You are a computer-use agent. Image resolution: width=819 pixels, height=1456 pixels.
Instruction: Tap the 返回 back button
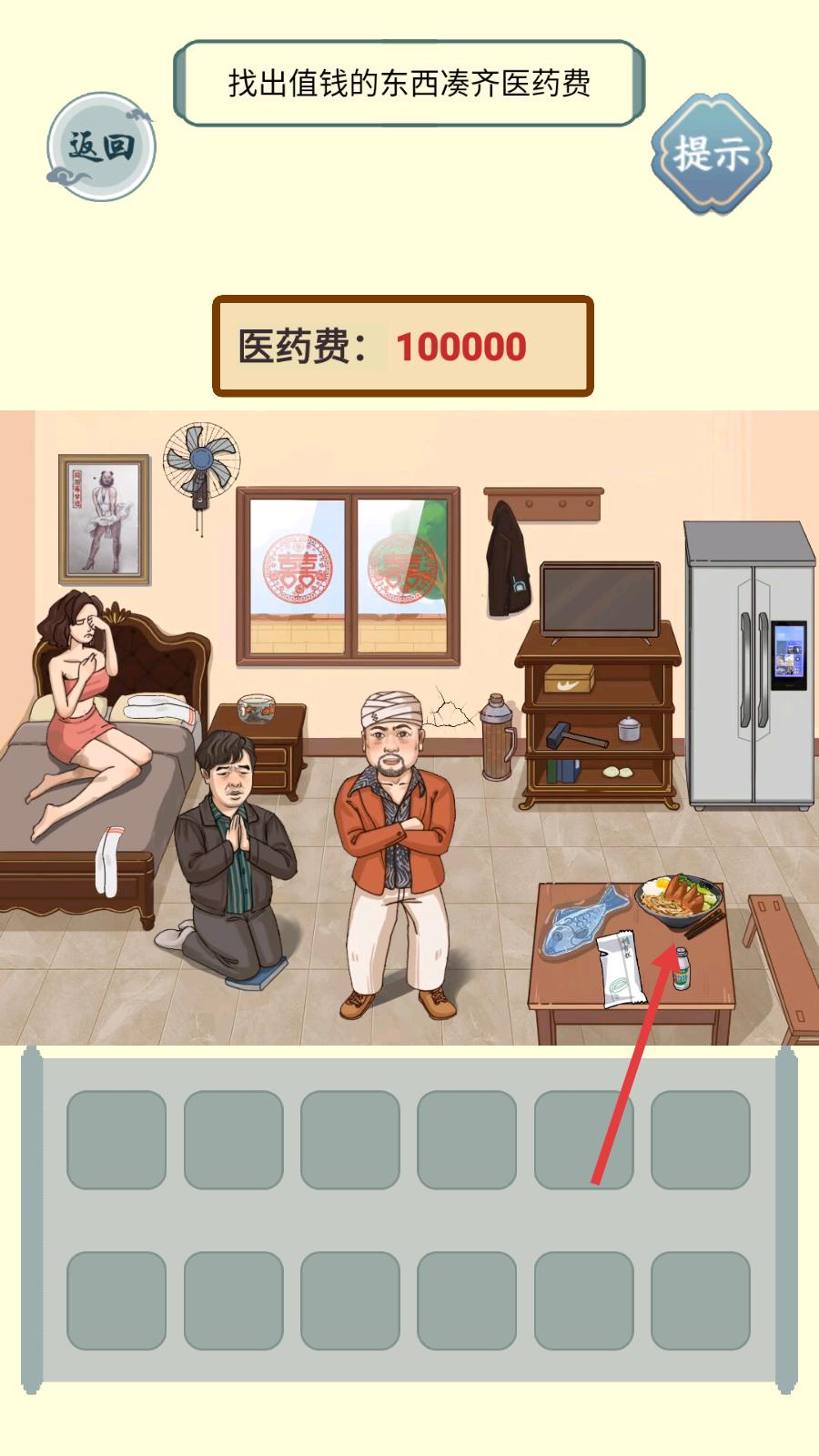coord(101,147)
